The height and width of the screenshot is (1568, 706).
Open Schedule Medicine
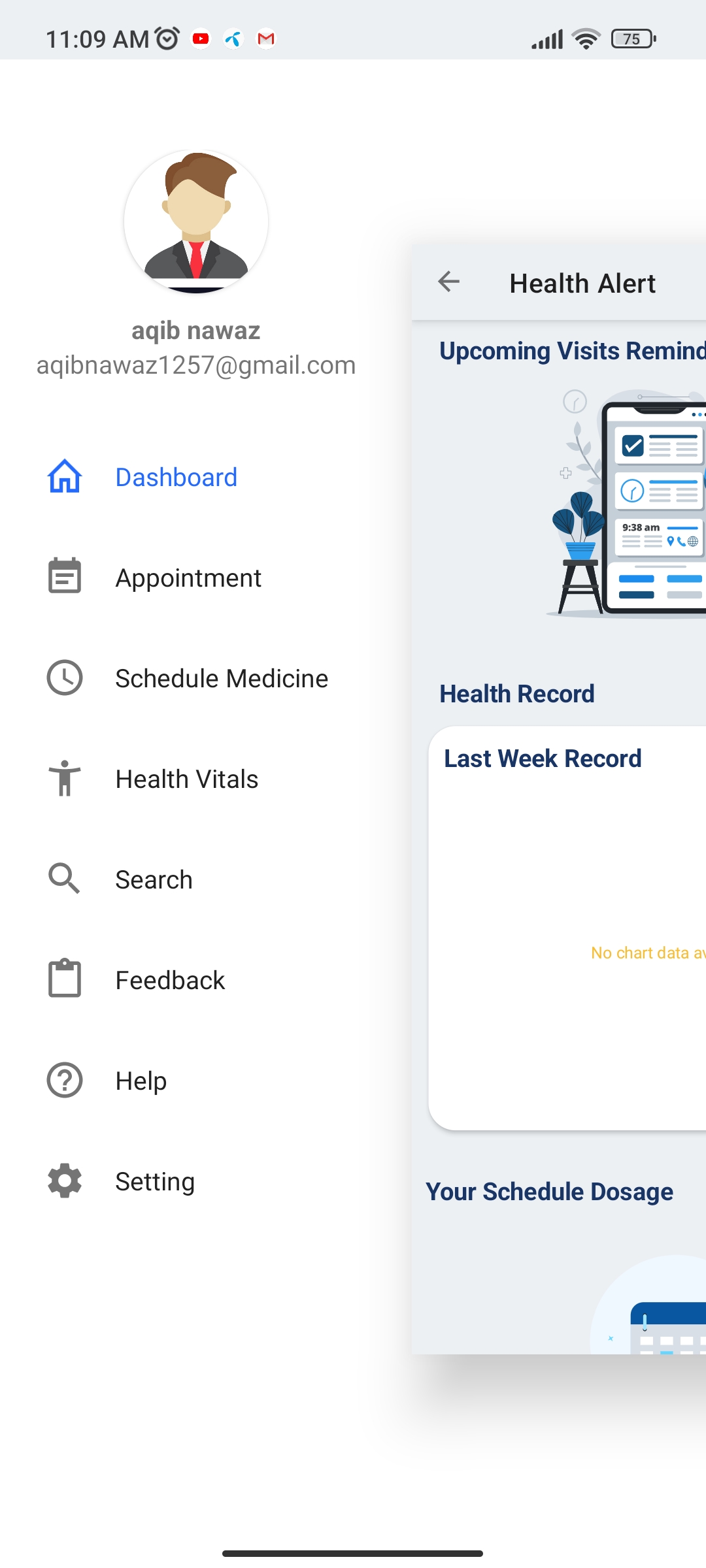pos(196,679)
